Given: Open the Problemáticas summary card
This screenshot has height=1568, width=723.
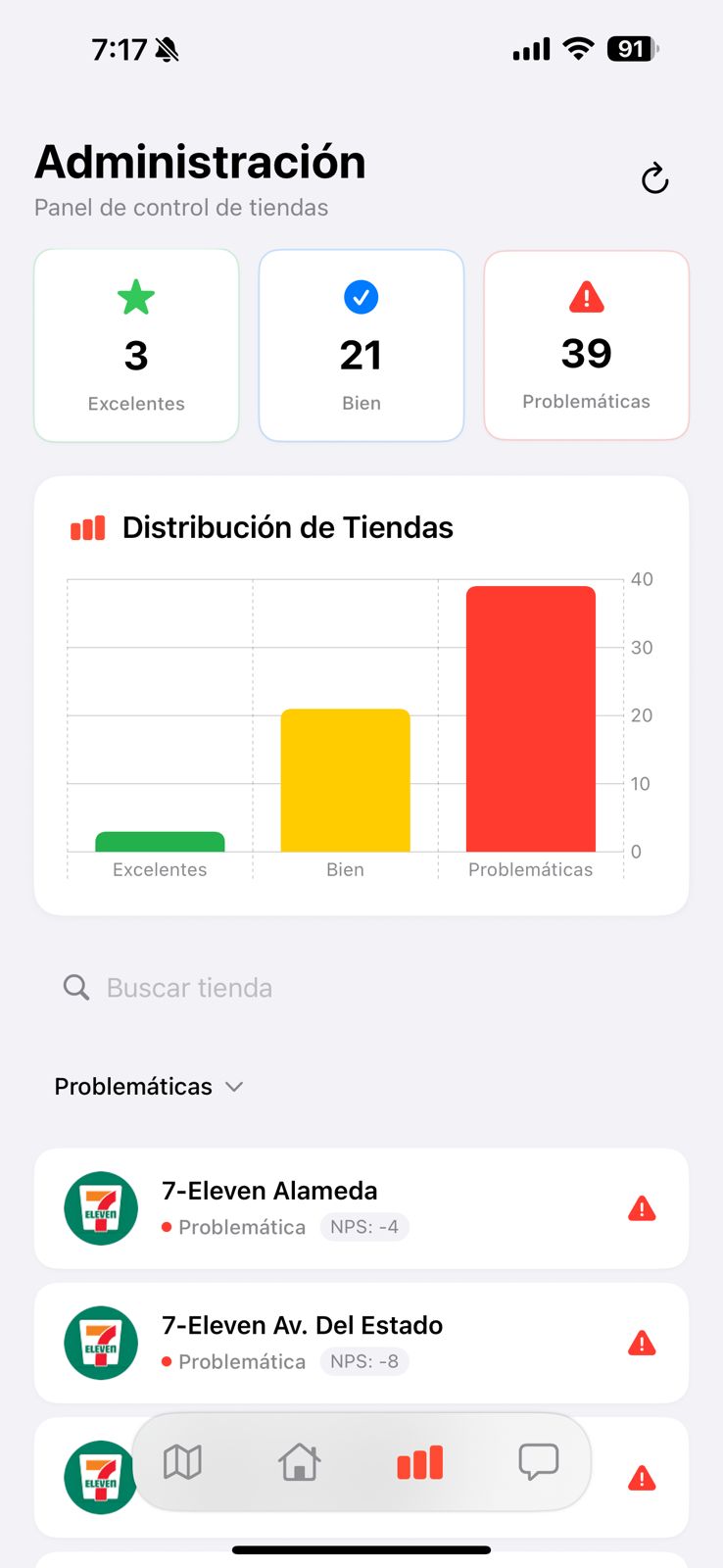Looking at the screenshot, I should (x=586, y=346).
